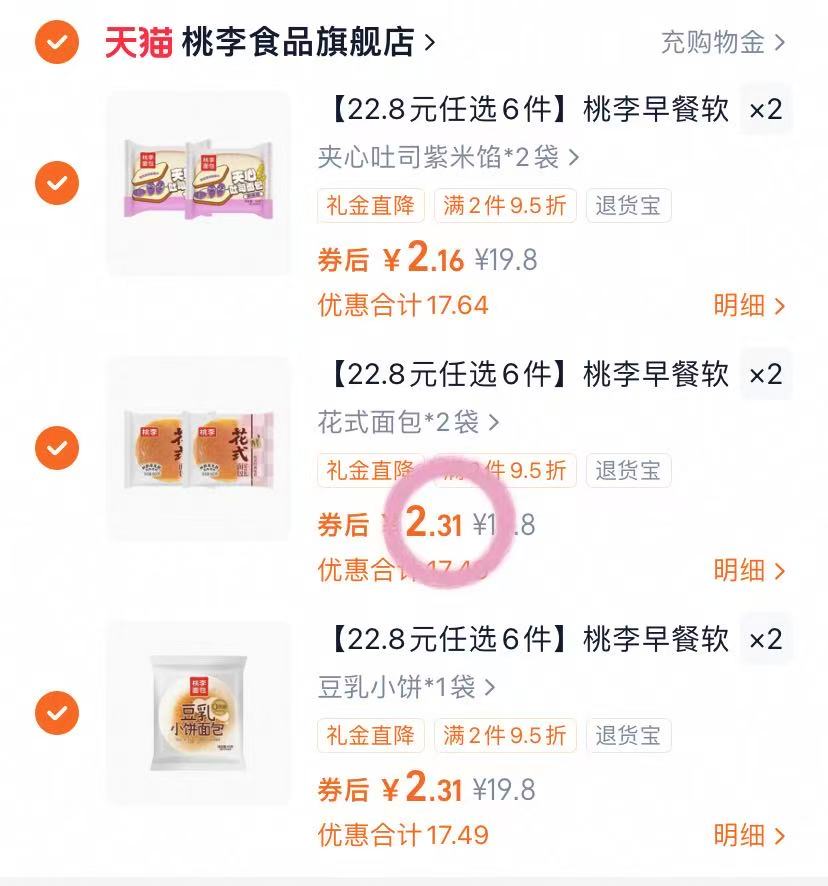Toggle the 豆乳小饼 item checkbox
828x886 pixels.
point(57,712)
